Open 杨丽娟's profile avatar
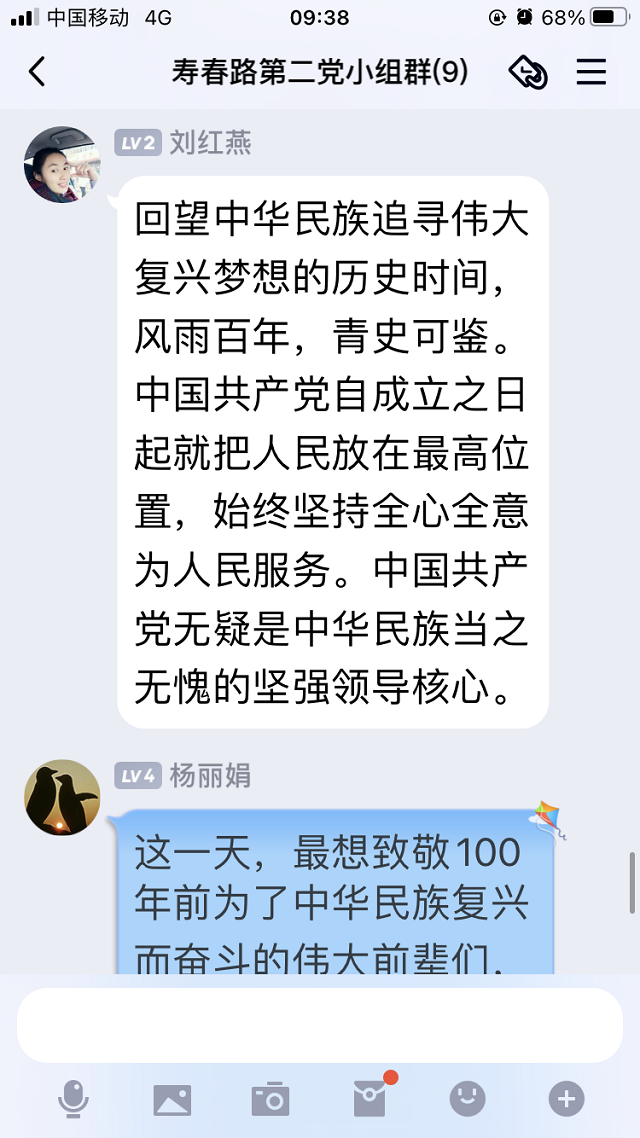Viewport: 640px width, 1138px height. (x=62, y=797)
